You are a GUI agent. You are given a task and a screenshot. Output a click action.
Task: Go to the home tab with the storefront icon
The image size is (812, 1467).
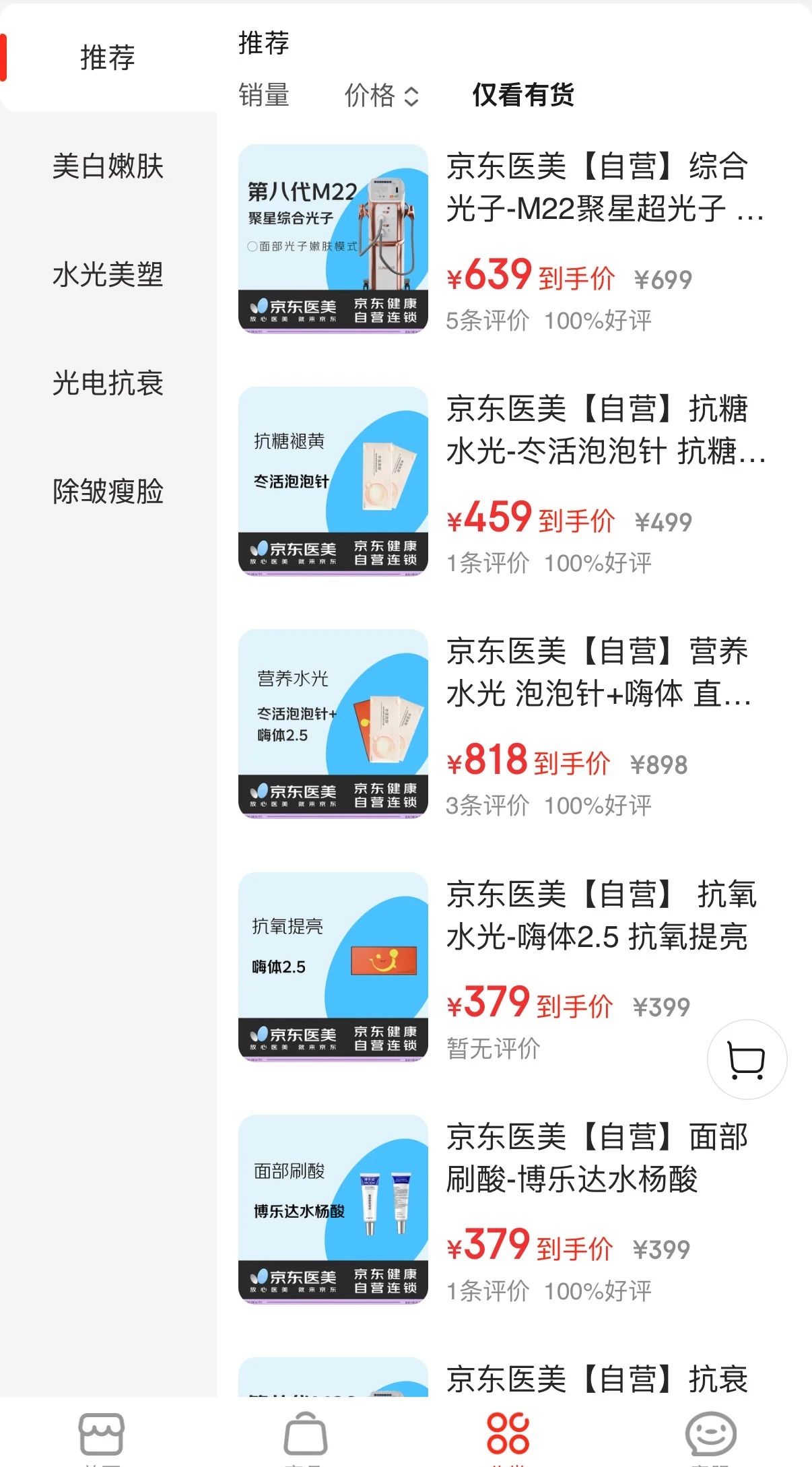tap(102, 1435)
